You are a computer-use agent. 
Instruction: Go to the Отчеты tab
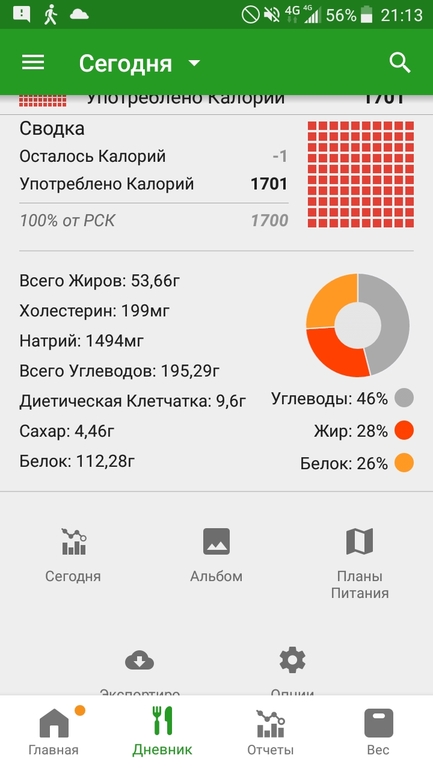click(x=271, y=731)
